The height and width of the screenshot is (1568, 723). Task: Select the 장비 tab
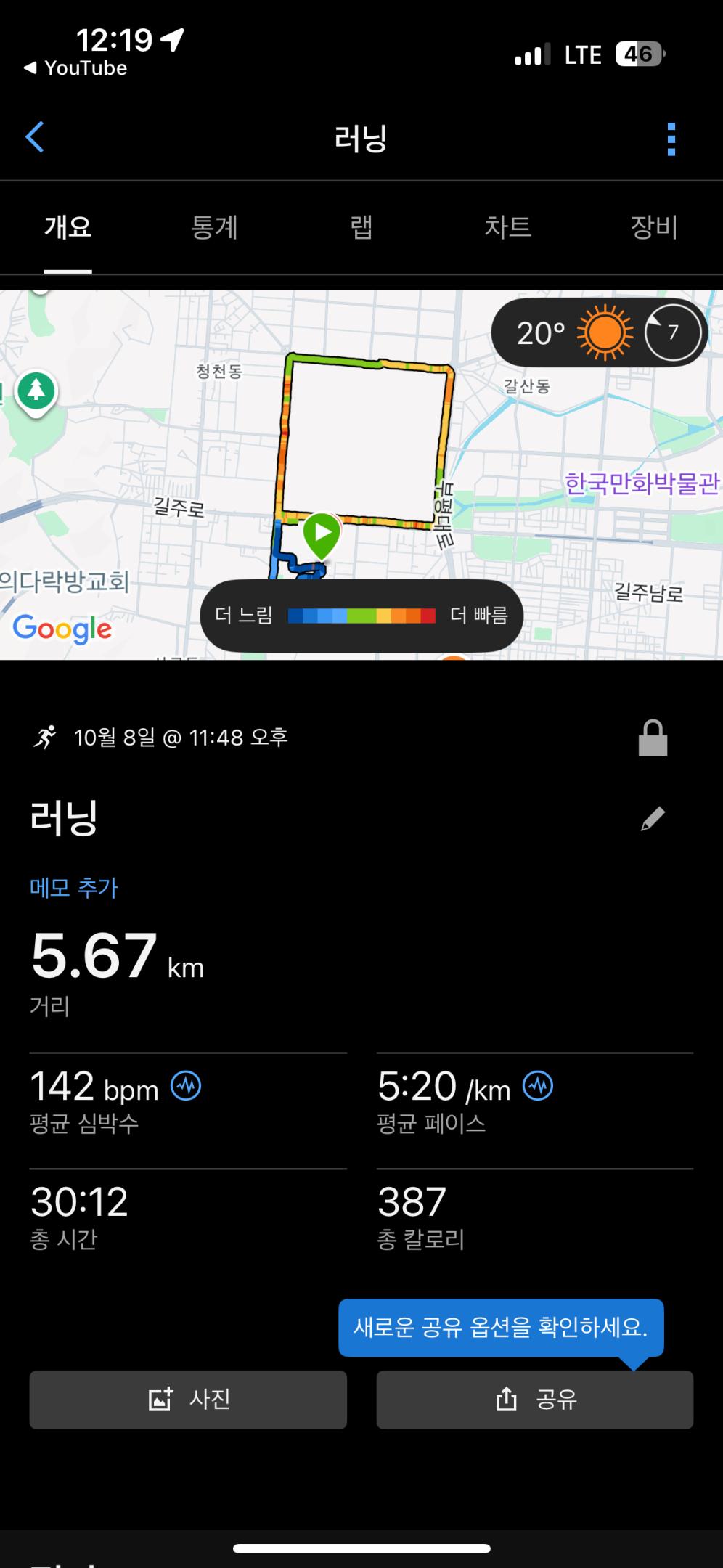coord(653,228)
